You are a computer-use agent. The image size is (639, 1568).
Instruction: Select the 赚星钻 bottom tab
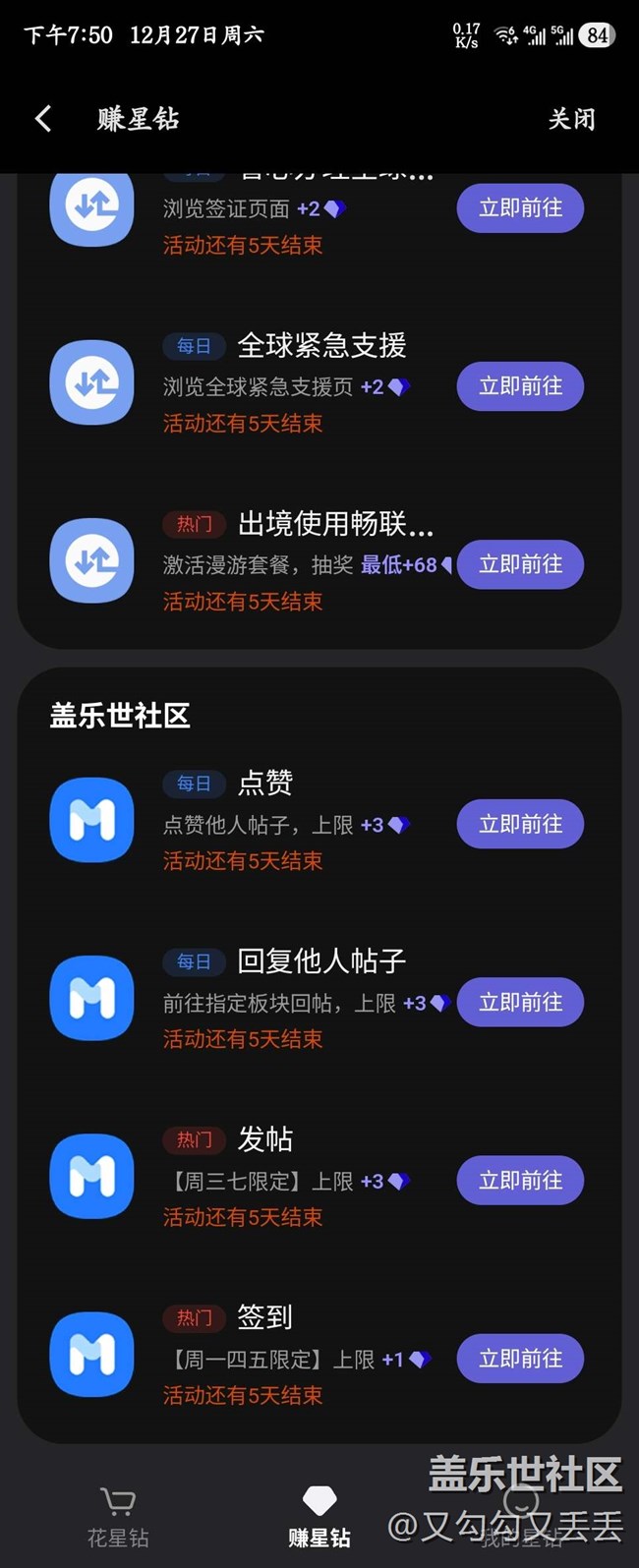tap(319, 1517)
